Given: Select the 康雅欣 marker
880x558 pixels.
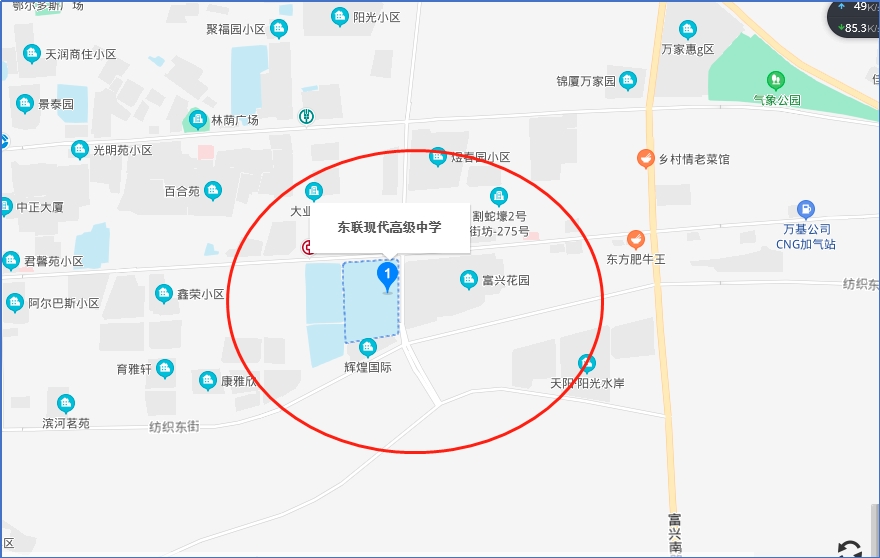Looking at the screenshot, I should coord(208,381).
